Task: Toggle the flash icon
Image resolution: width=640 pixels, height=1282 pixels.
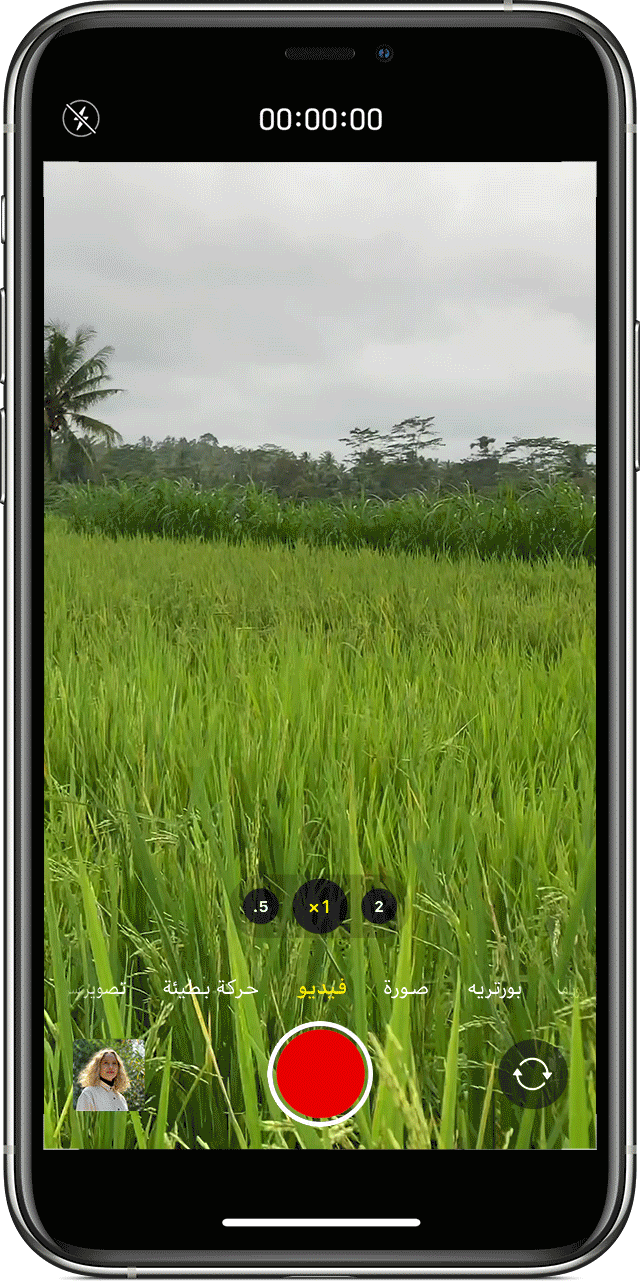Action: pyautogui.click(x=81, y=119)
